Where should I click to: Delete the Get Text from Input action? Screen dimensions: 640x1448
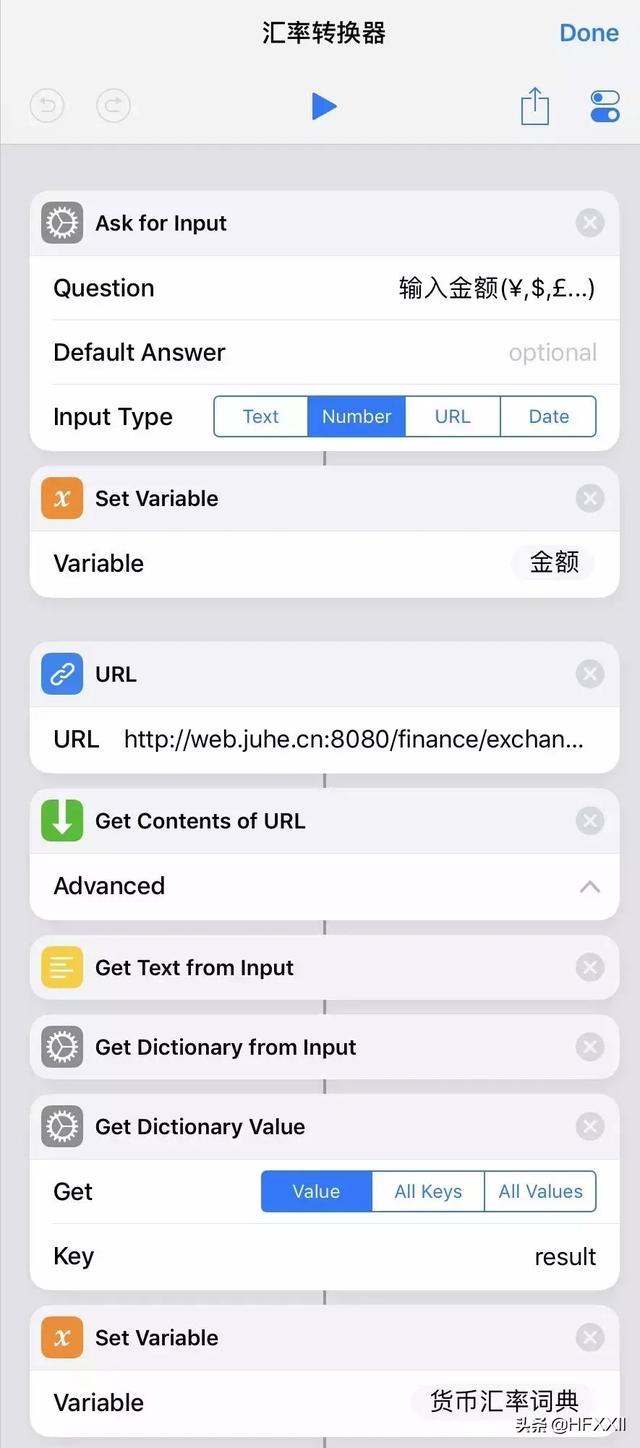tap(590, 967)
